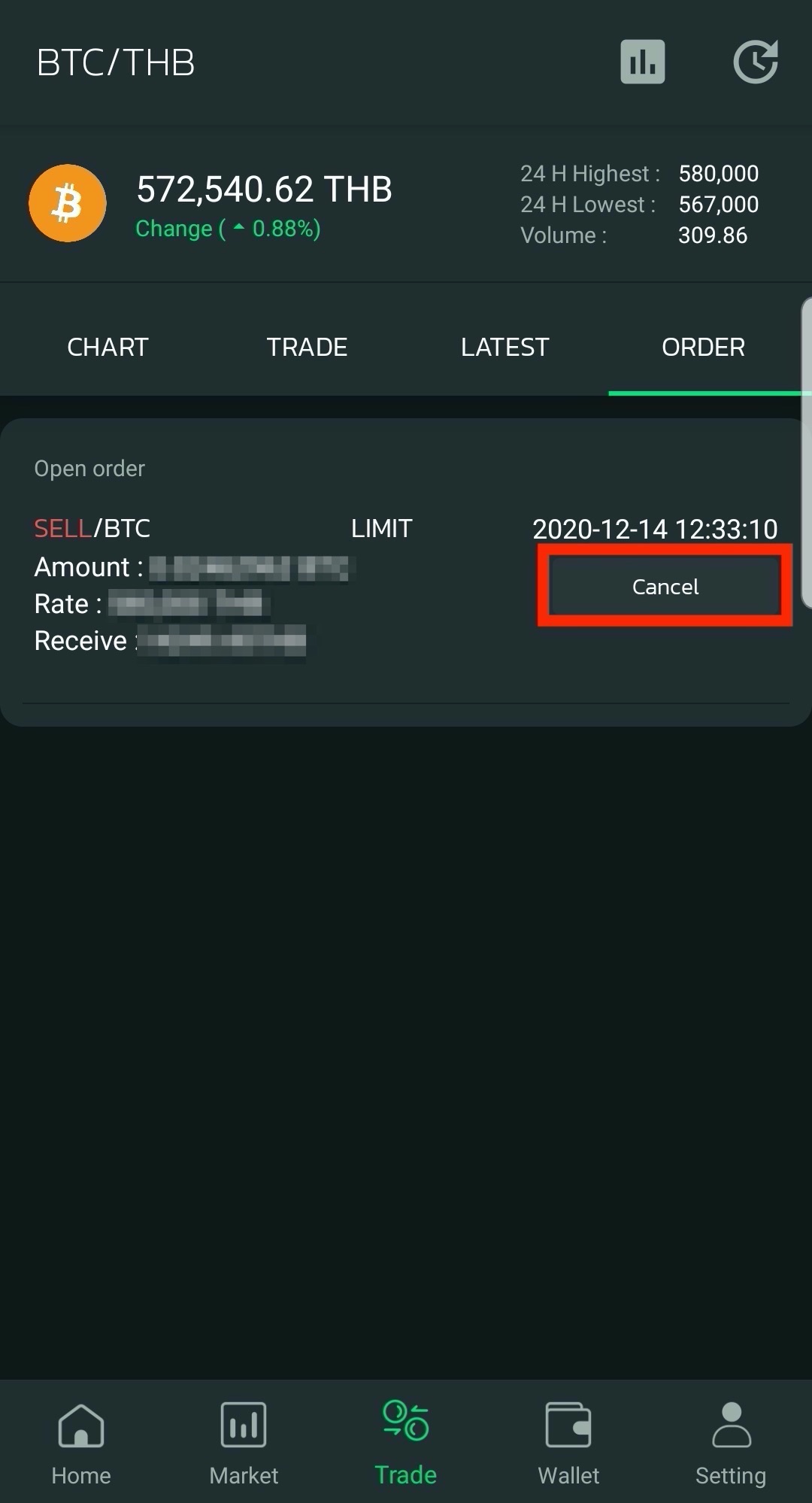Tap the open order timestamp
Viewport: 812px width, 1503px height.
tap(656, 529)
